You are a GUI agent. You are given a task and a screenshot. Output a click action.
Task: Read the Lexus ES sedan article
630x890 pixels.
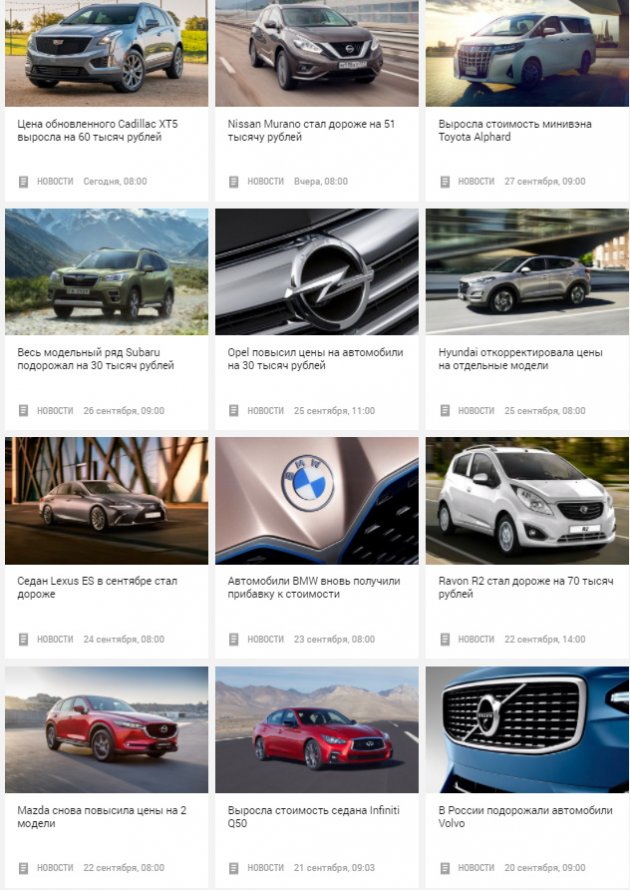click(97, 587)
